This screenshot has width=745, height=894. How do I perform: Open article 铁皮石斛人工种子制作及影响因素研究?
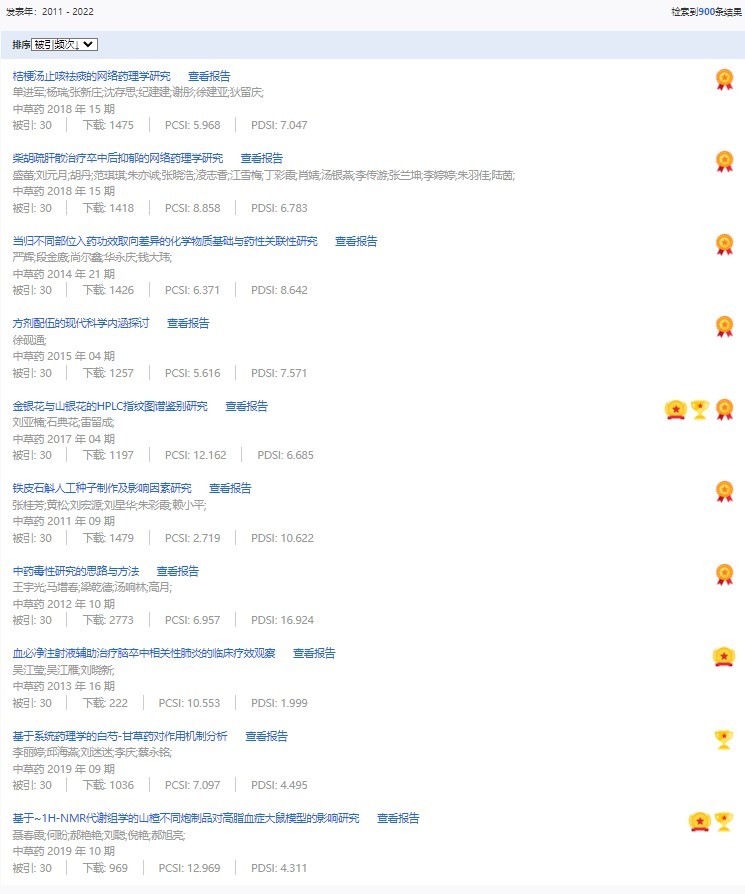click(102, 488)
